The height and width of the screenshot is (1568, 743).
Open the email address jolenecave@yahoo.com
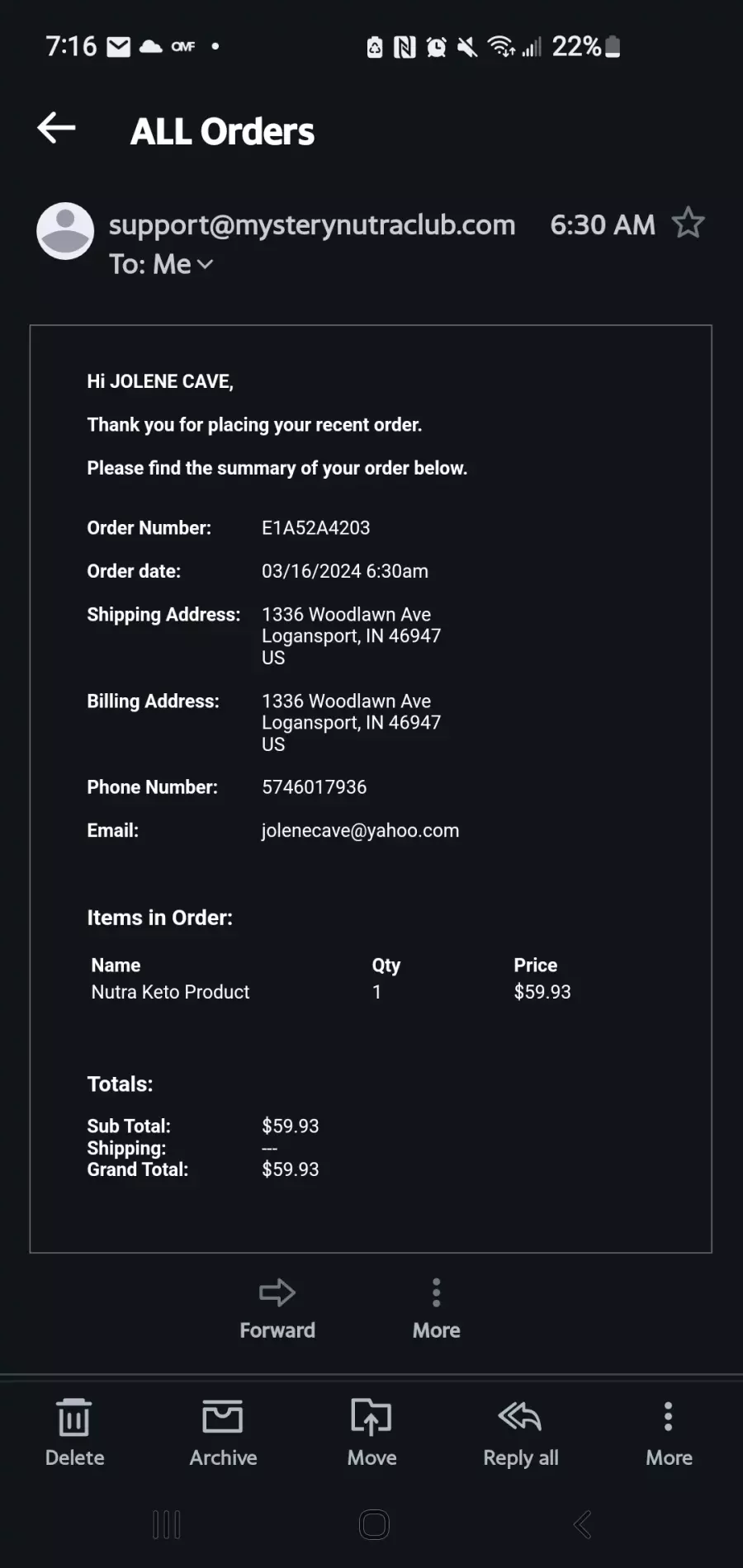pos(360,830)
